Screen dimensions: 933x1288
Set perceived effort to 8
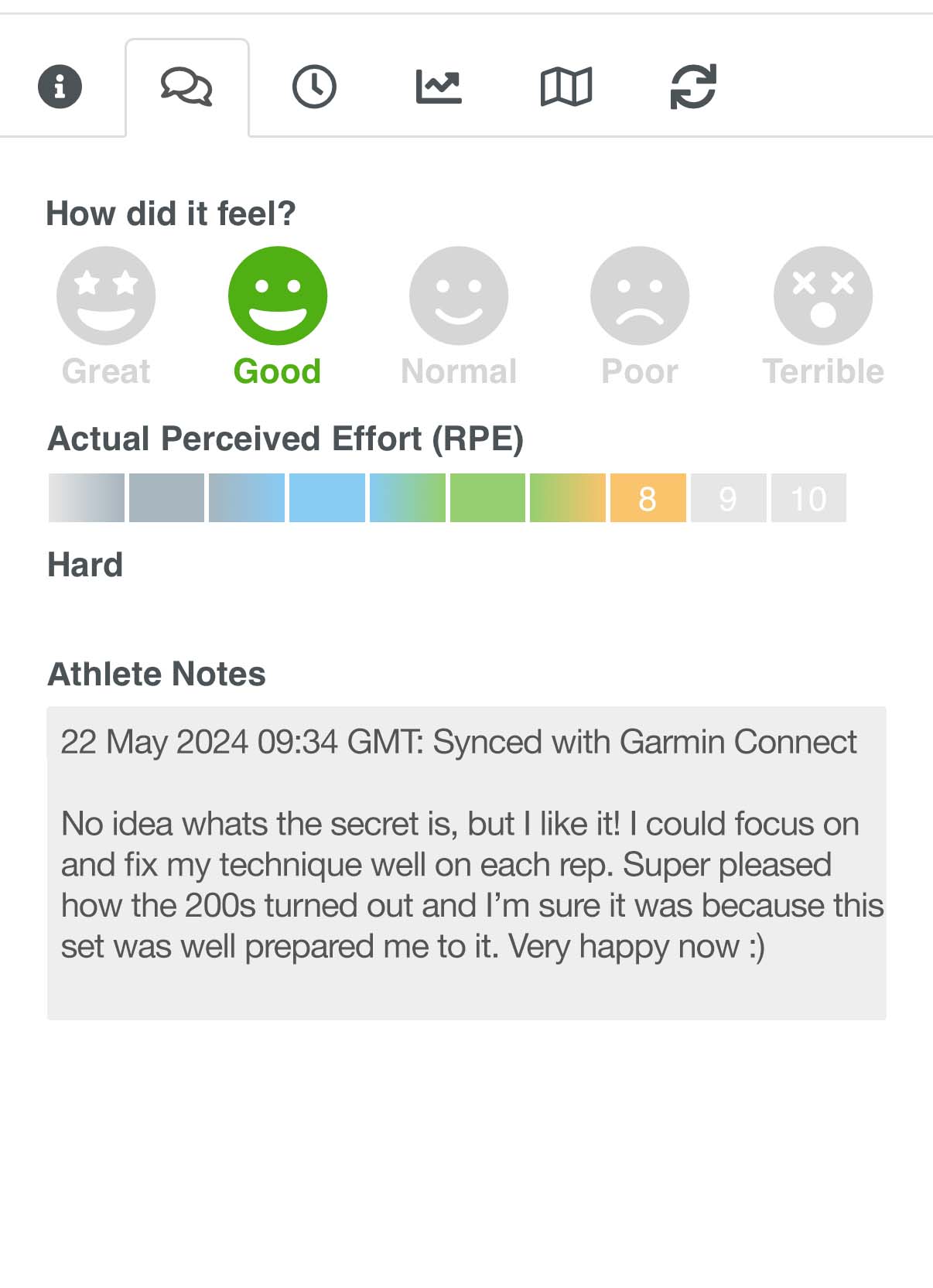(648, 498)
